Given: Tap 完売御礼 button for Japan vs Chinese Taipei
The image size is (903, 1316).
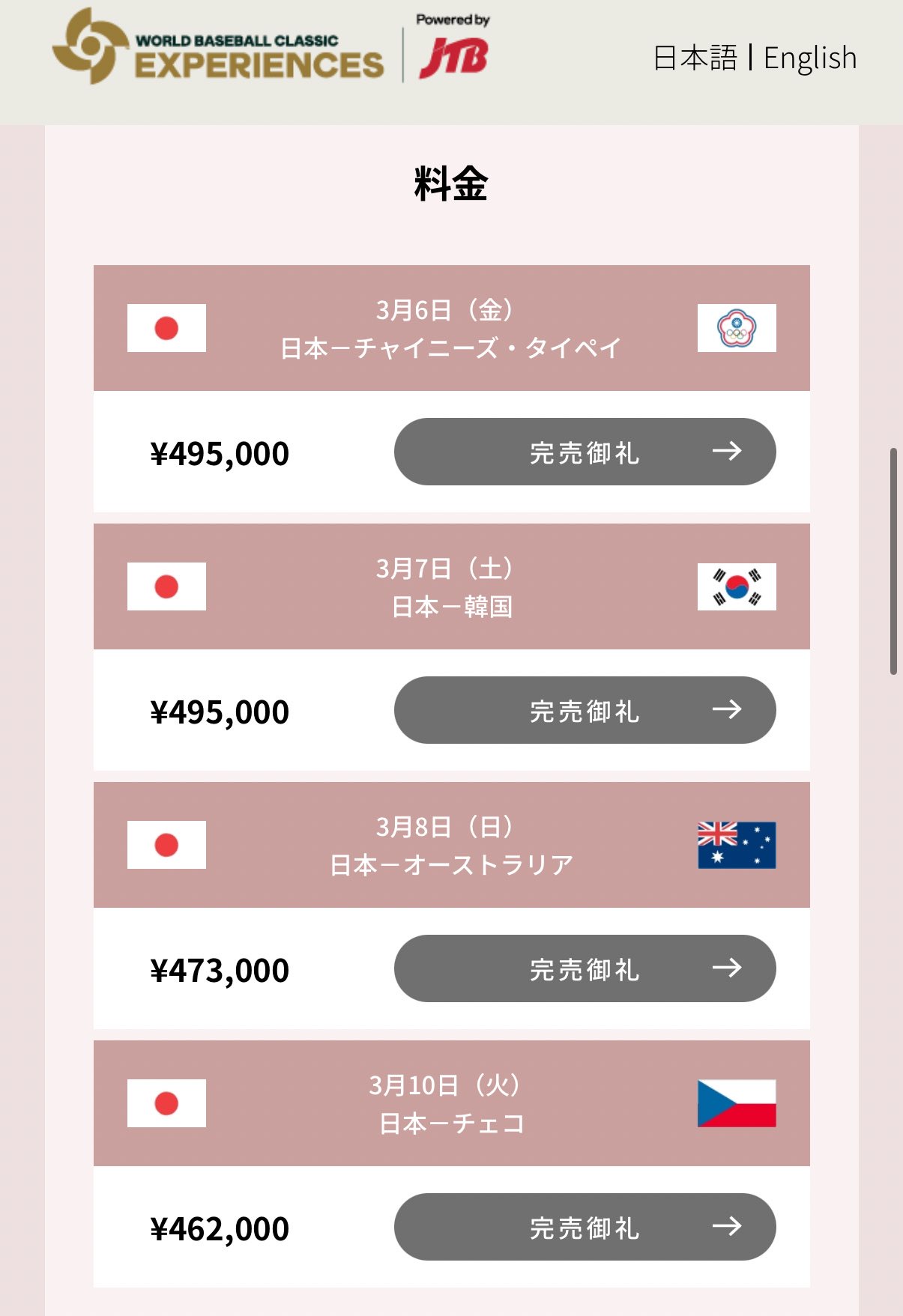Looking at the screenshot, I should coord(585,452).
